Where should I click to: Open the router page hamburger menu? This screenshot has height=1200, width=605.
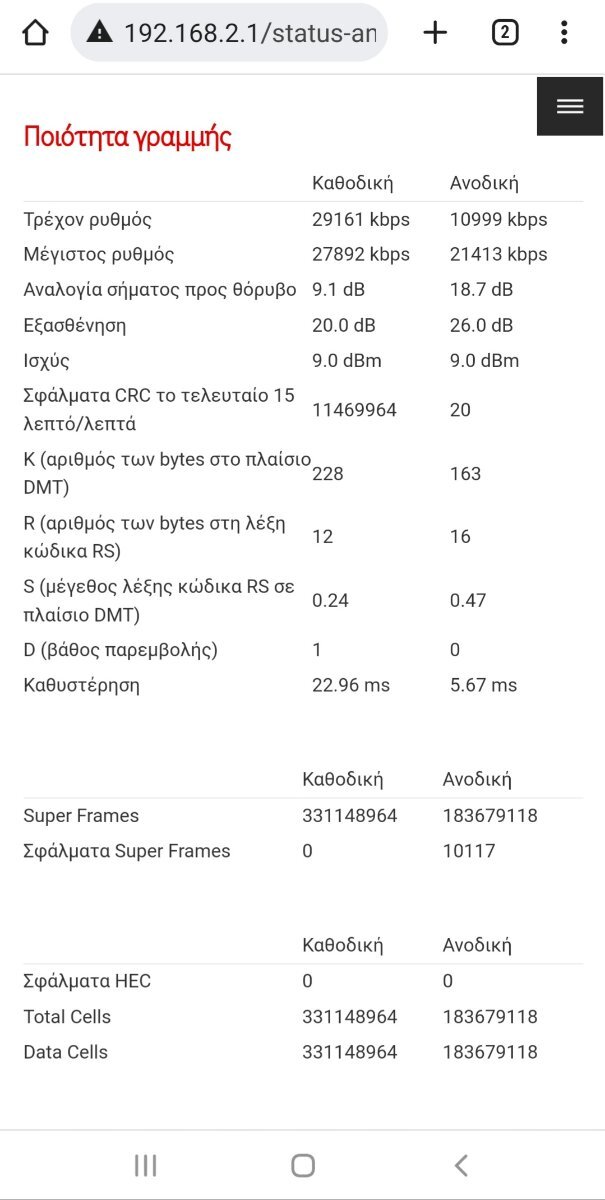coord(570,106)
